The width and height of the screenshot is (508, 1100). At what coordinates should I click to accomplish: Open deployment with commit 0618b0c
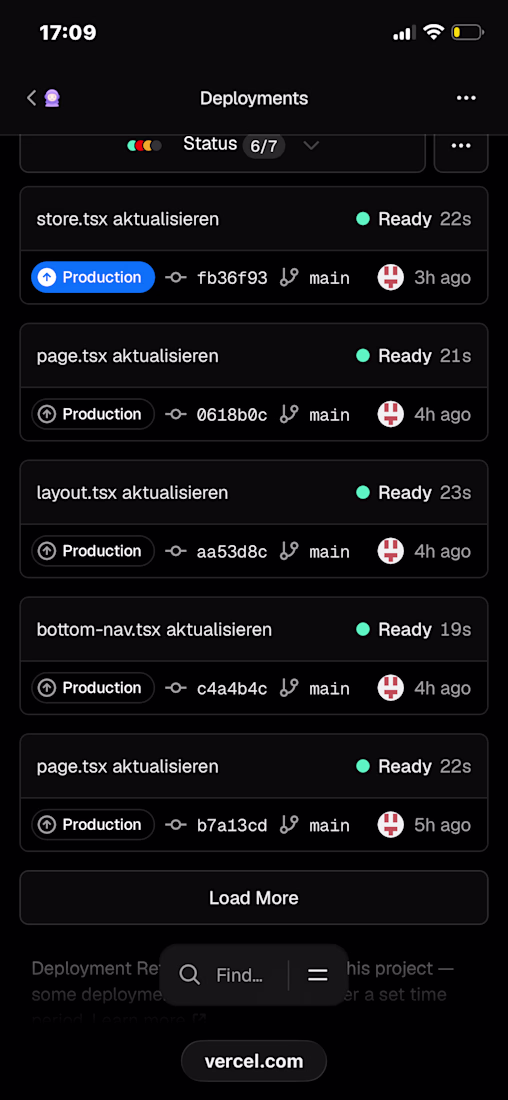[253, 382]
